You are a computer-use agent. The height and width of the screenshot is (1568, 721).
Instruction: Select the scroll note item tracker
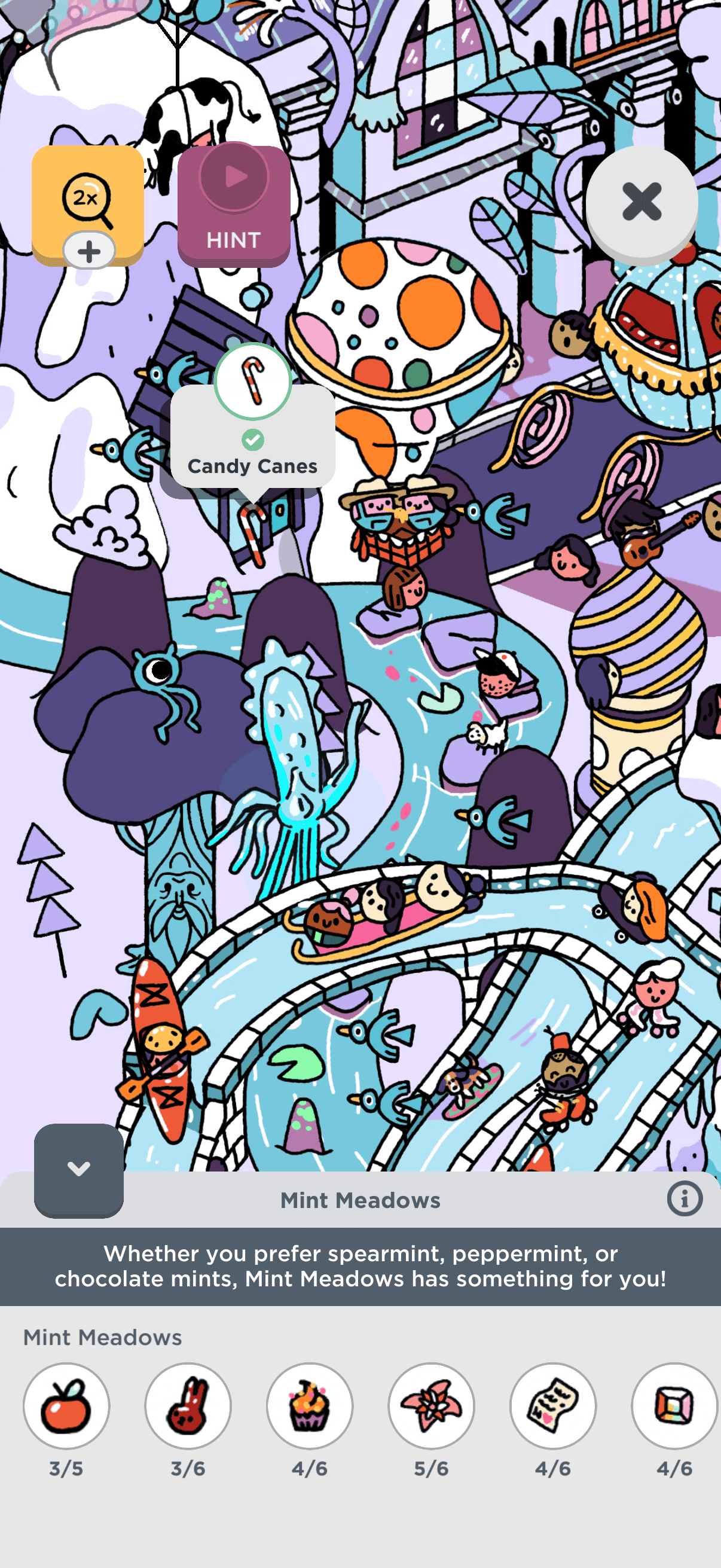[552, 1406]
